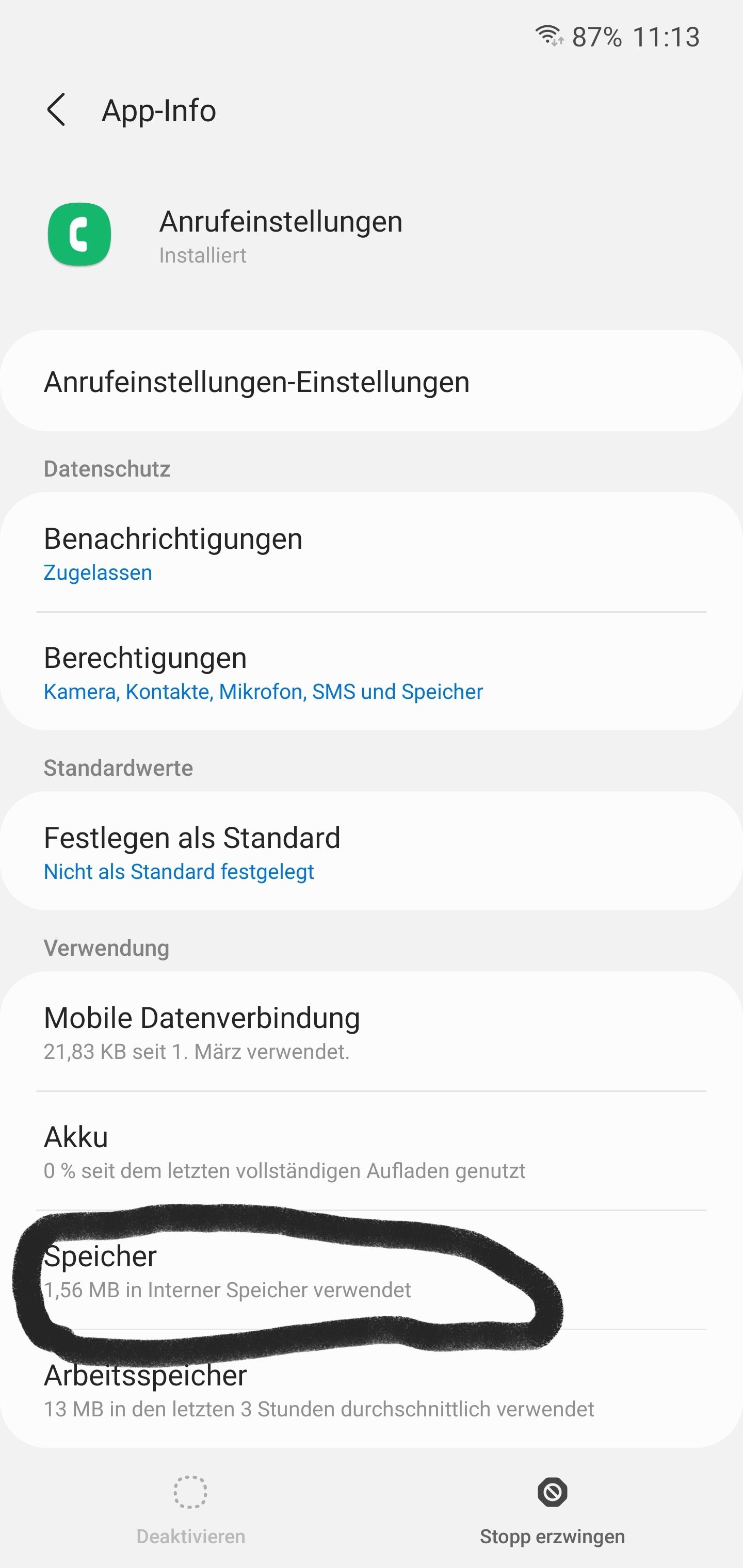Select the Verwendung section header
Image resolution: width=743 pixels, height=1568 pixels.
[105, 948]
